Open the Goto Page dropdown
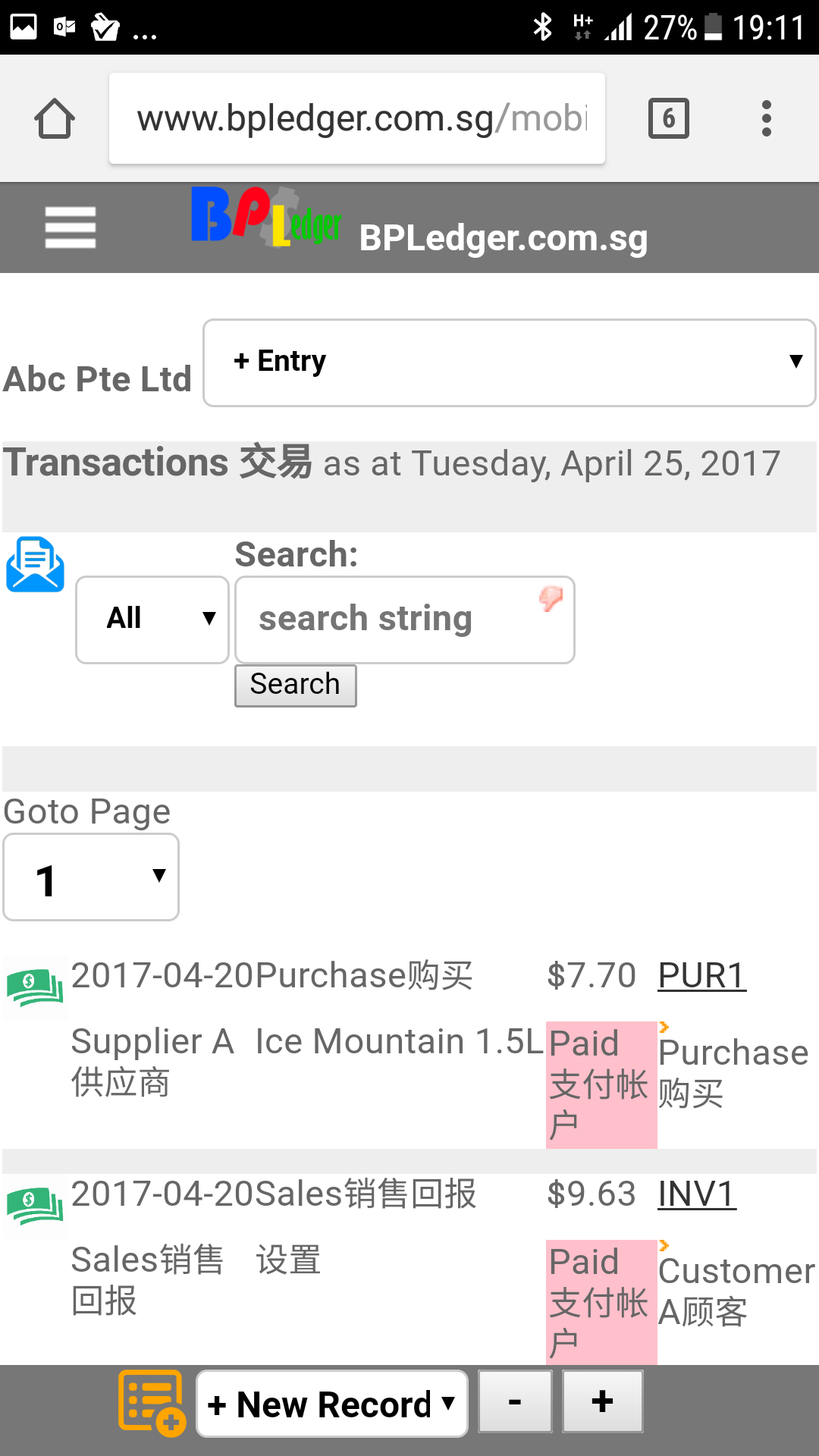 point(91,877)
